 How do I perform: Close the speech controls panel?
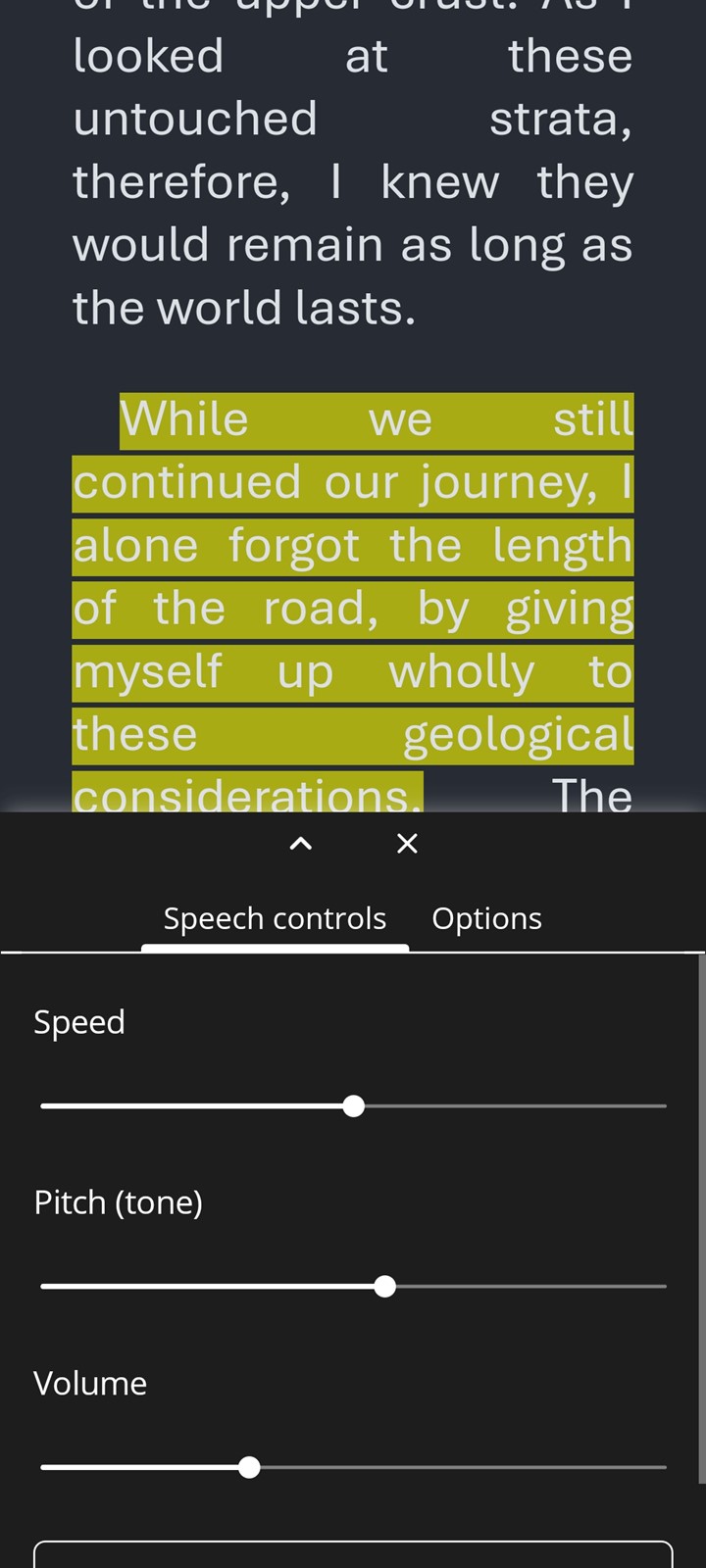[x=407, y=844]
